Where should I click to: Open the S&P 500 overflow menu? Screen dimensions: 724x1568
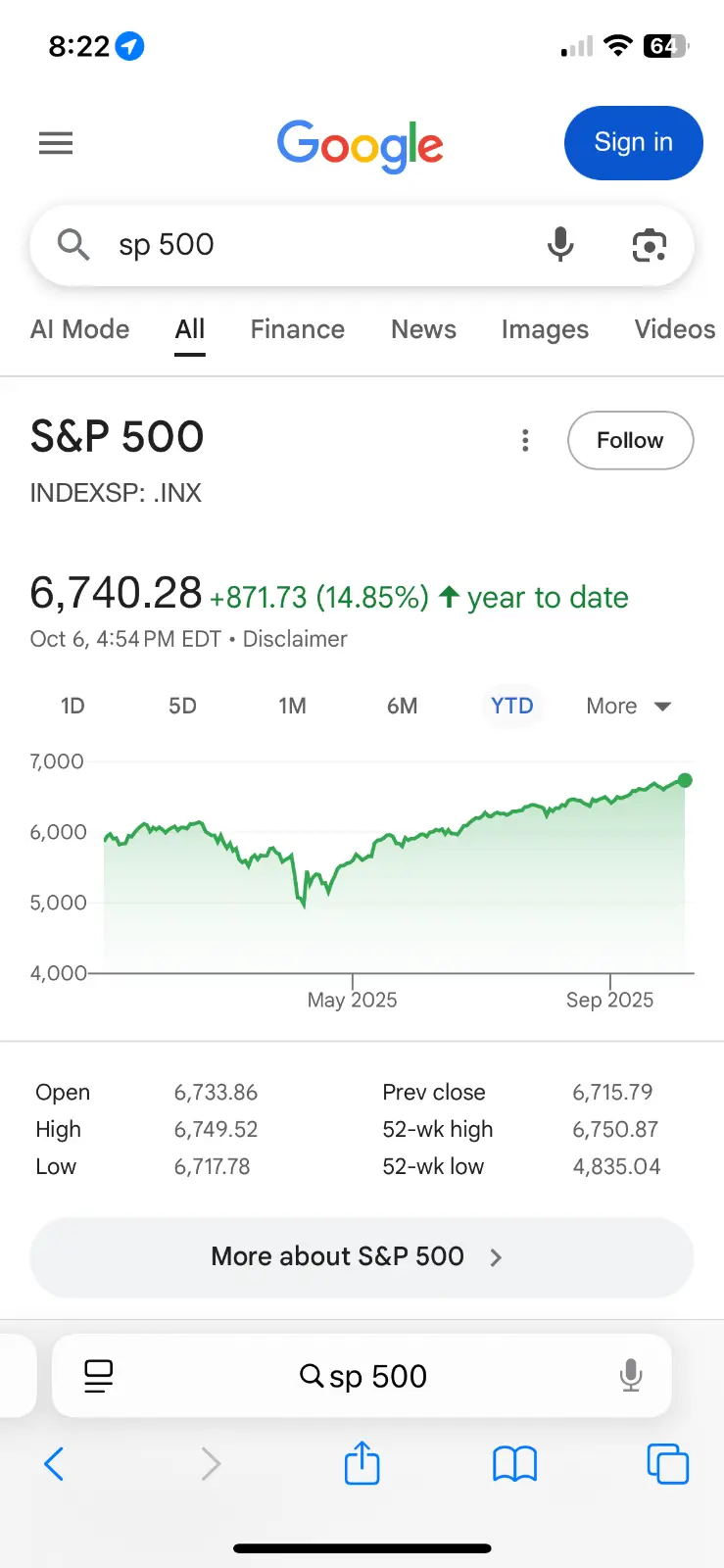point(525,441)
